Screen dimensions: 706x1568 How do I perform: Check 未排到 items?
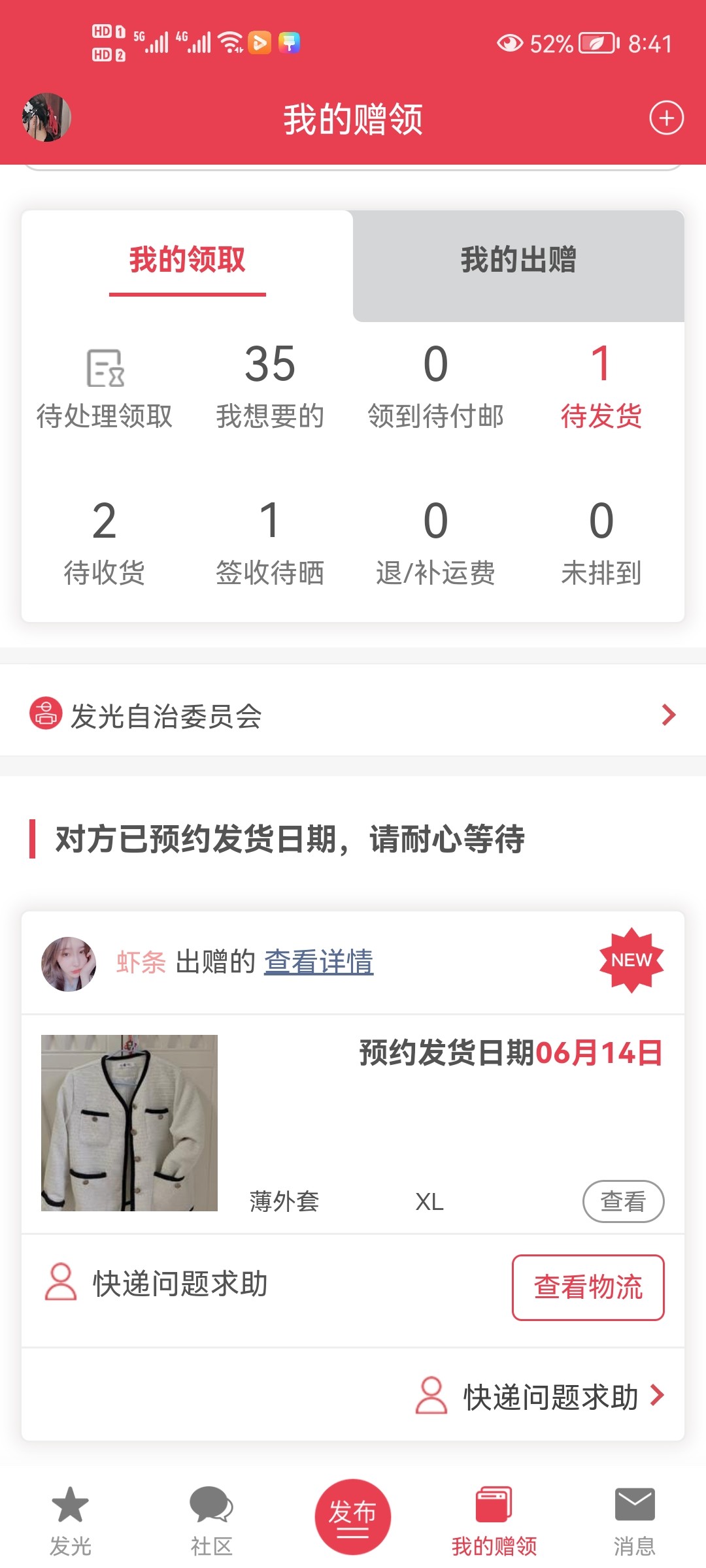tap(601, 544)
